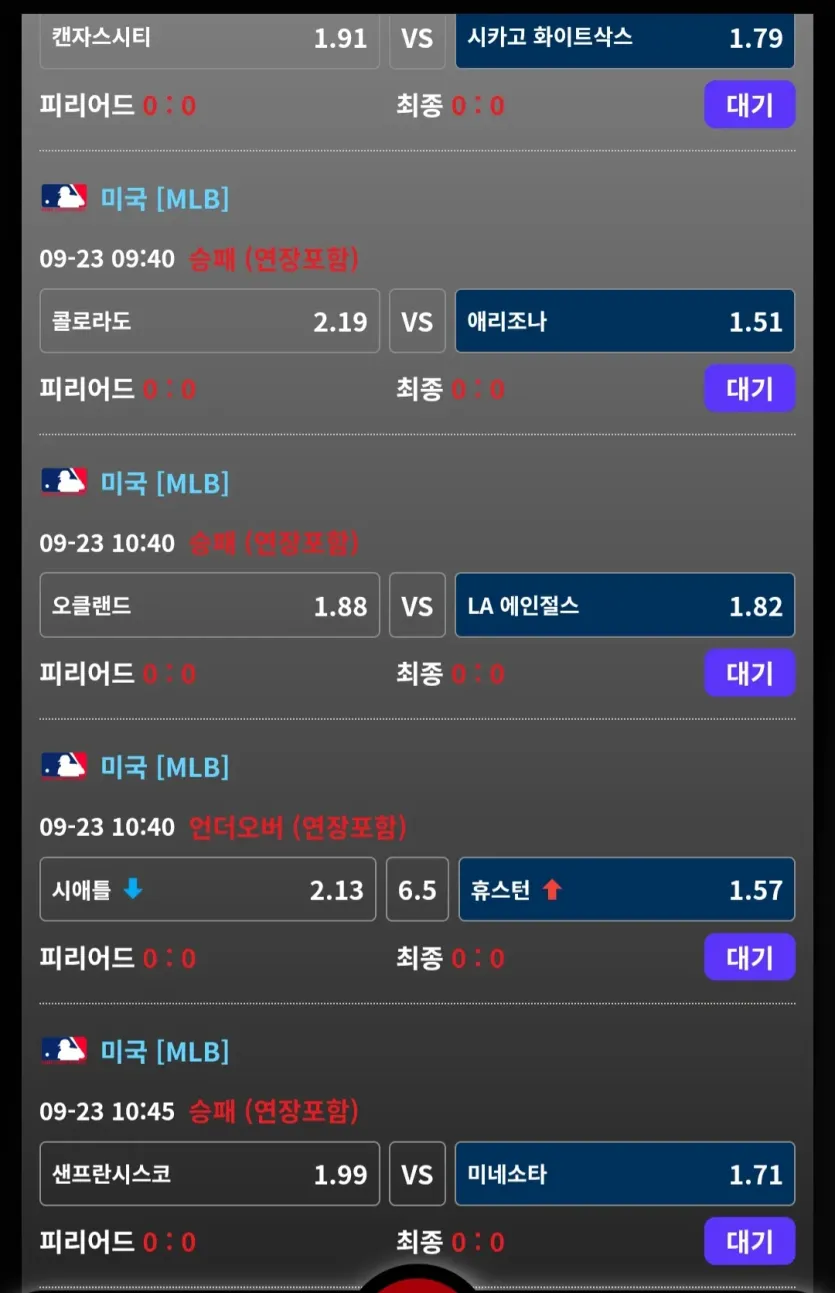
Task: Select 휴스턴 over at 1.57
Action: [x=627, y=889]
